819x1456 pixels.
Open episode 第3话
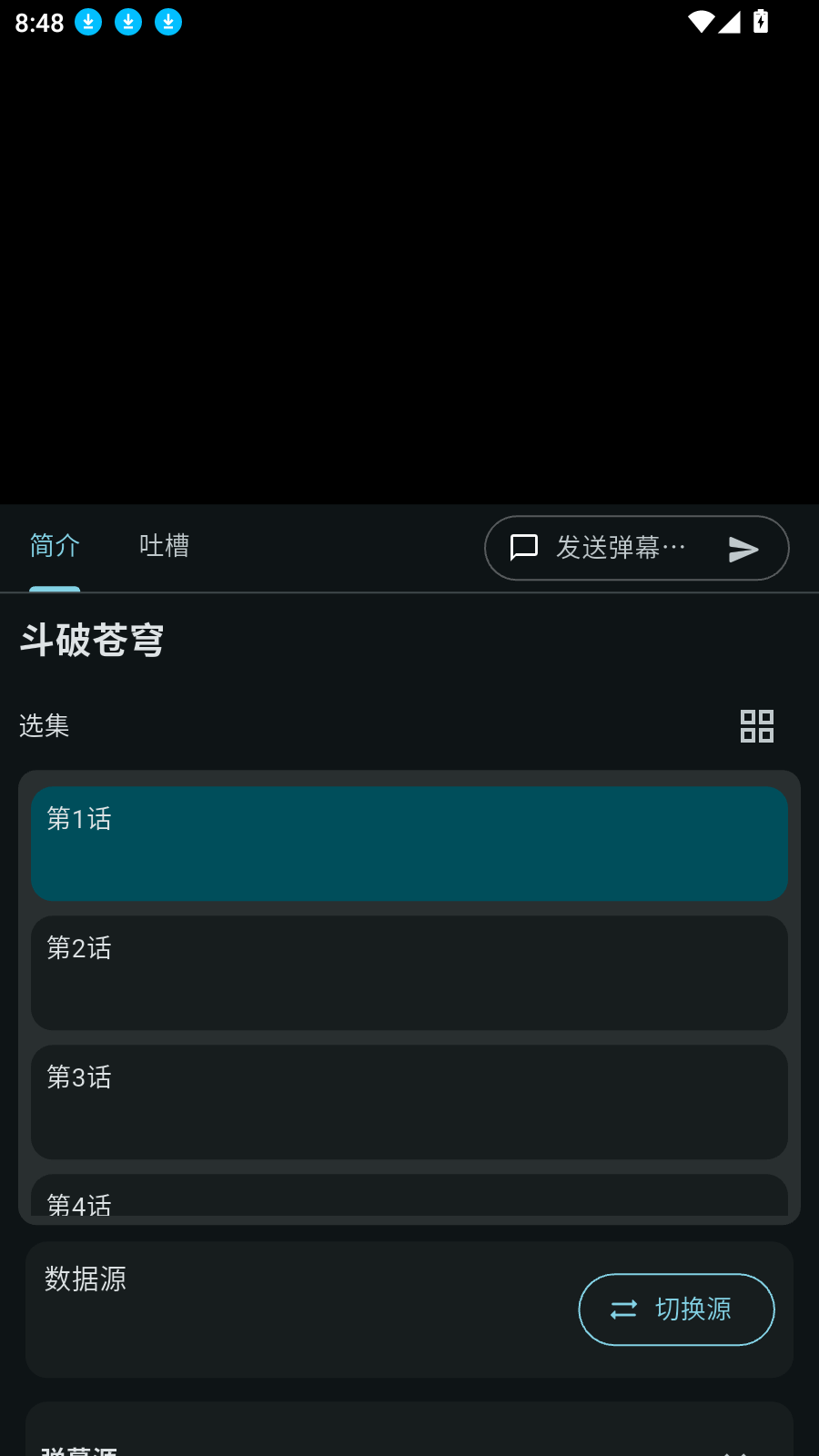click(x=409, y=1102)
